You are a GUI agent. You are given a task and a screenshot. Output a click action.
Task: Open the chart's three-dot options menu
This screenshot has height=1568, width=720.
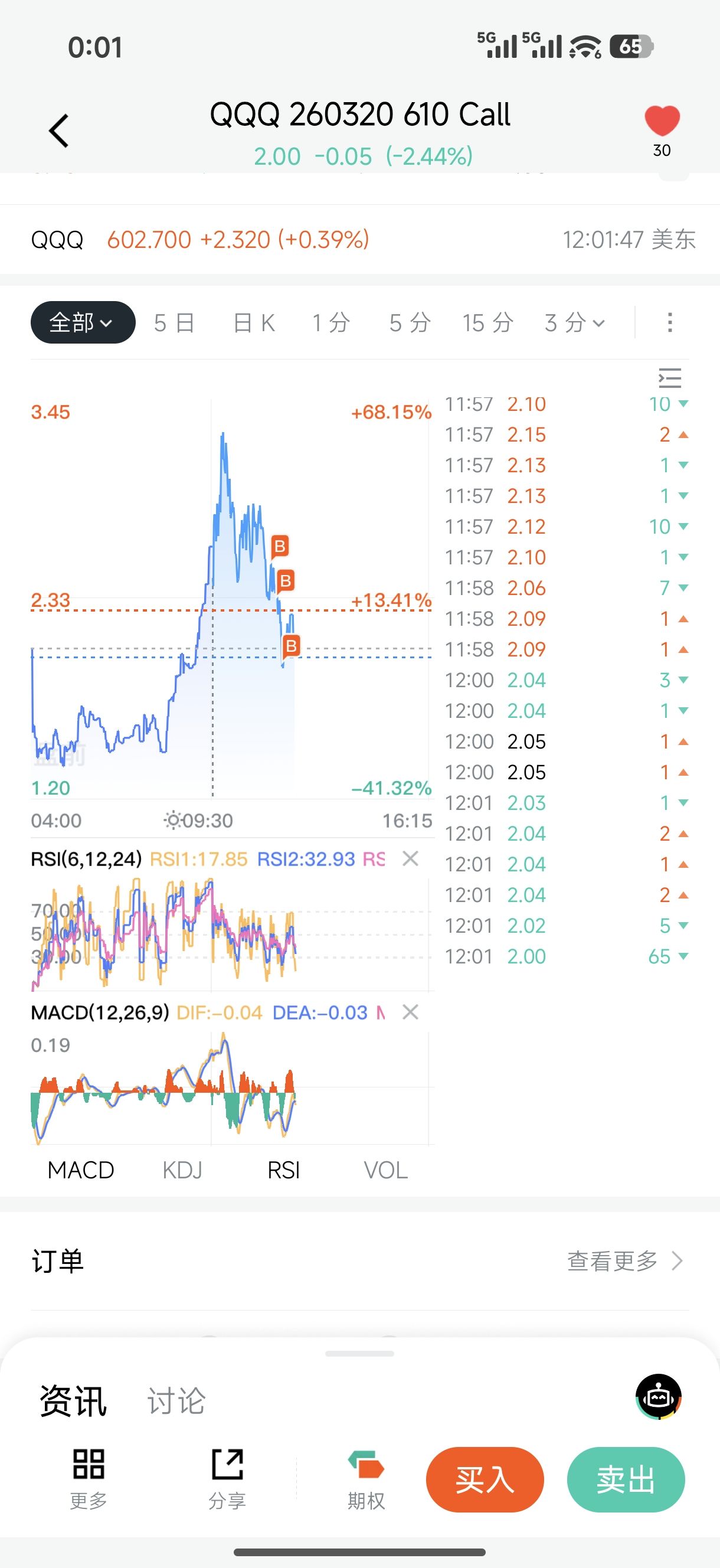(669, 322)
